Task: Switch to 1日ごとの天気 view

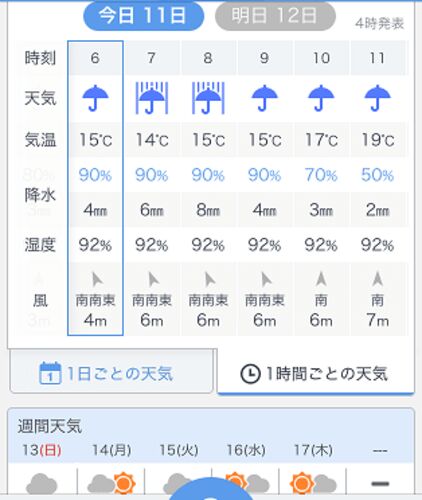Action: click(111, 372)
